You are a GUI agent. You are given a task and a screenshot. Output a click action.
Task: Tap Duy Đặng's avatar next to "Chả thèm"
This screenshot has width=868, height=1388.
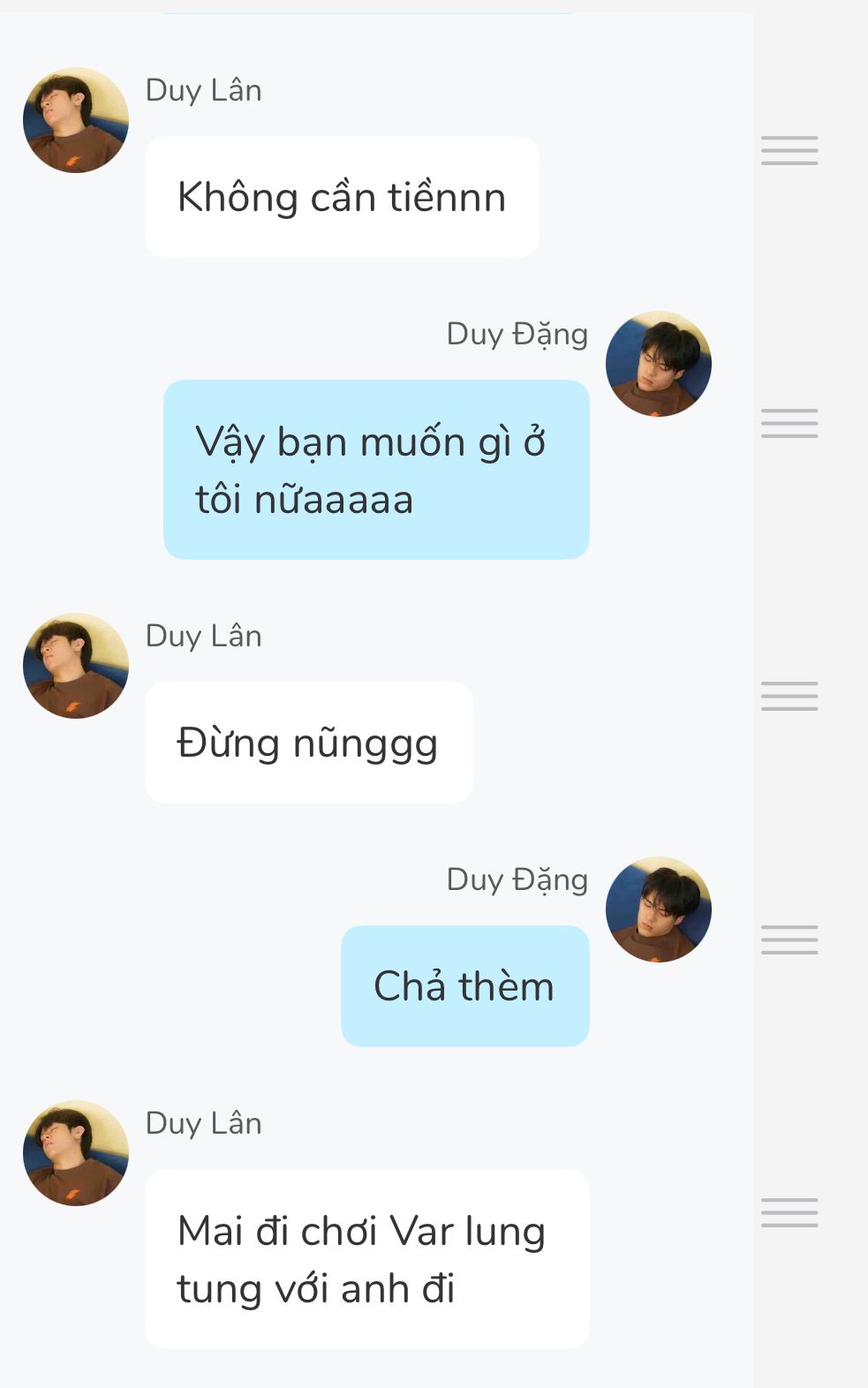(x=659, y=909)
